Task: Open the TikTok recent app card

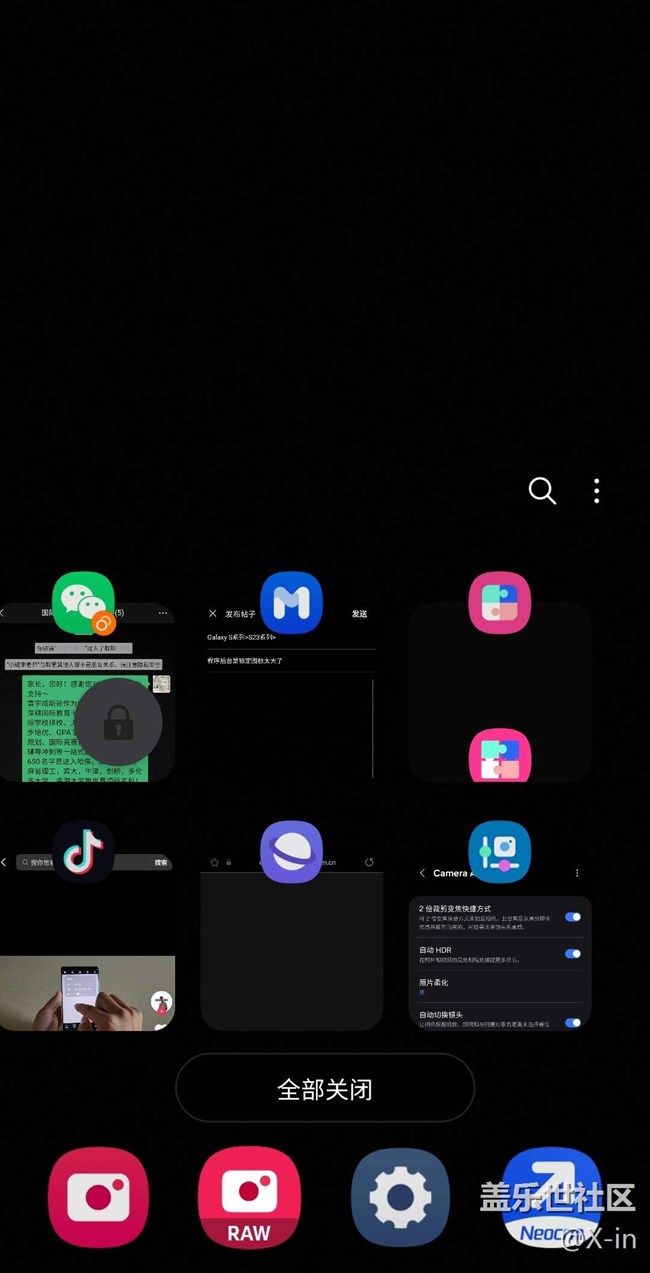Action: [86, 940]
